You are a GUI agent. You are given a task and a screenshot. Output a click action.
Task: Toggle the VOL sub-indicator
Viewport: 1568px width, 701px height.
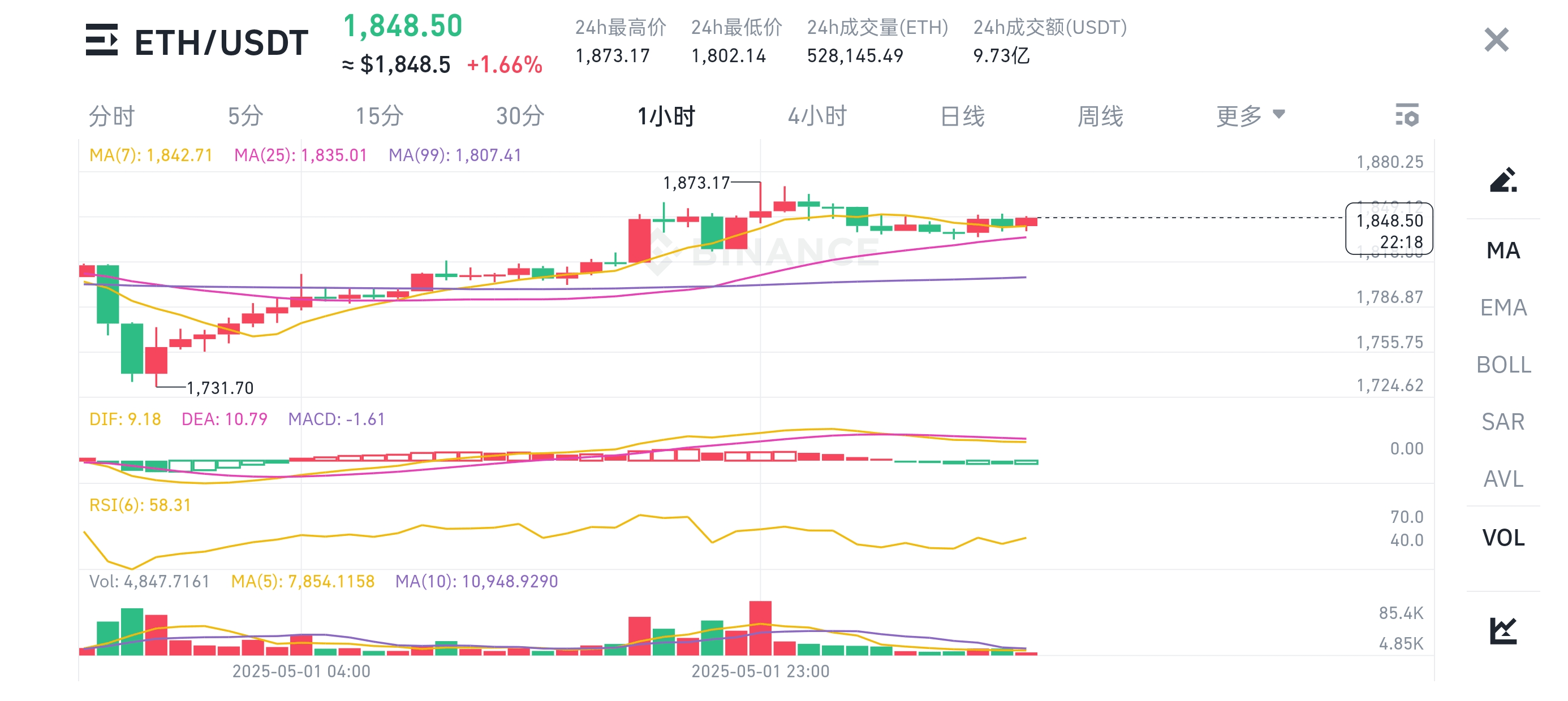coord(1503,537)
